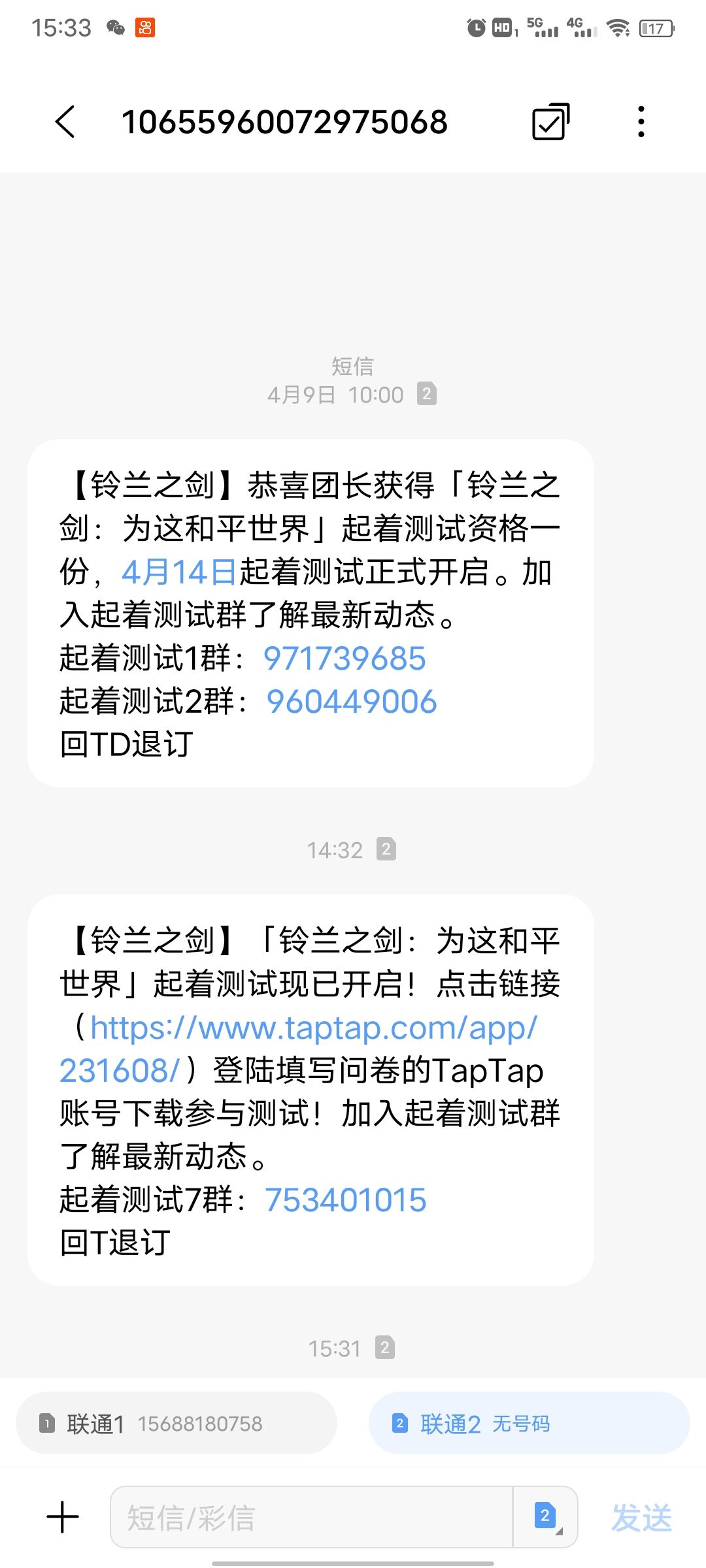
Task: Open the three-dot overflow menu
Action: point(641,122)
